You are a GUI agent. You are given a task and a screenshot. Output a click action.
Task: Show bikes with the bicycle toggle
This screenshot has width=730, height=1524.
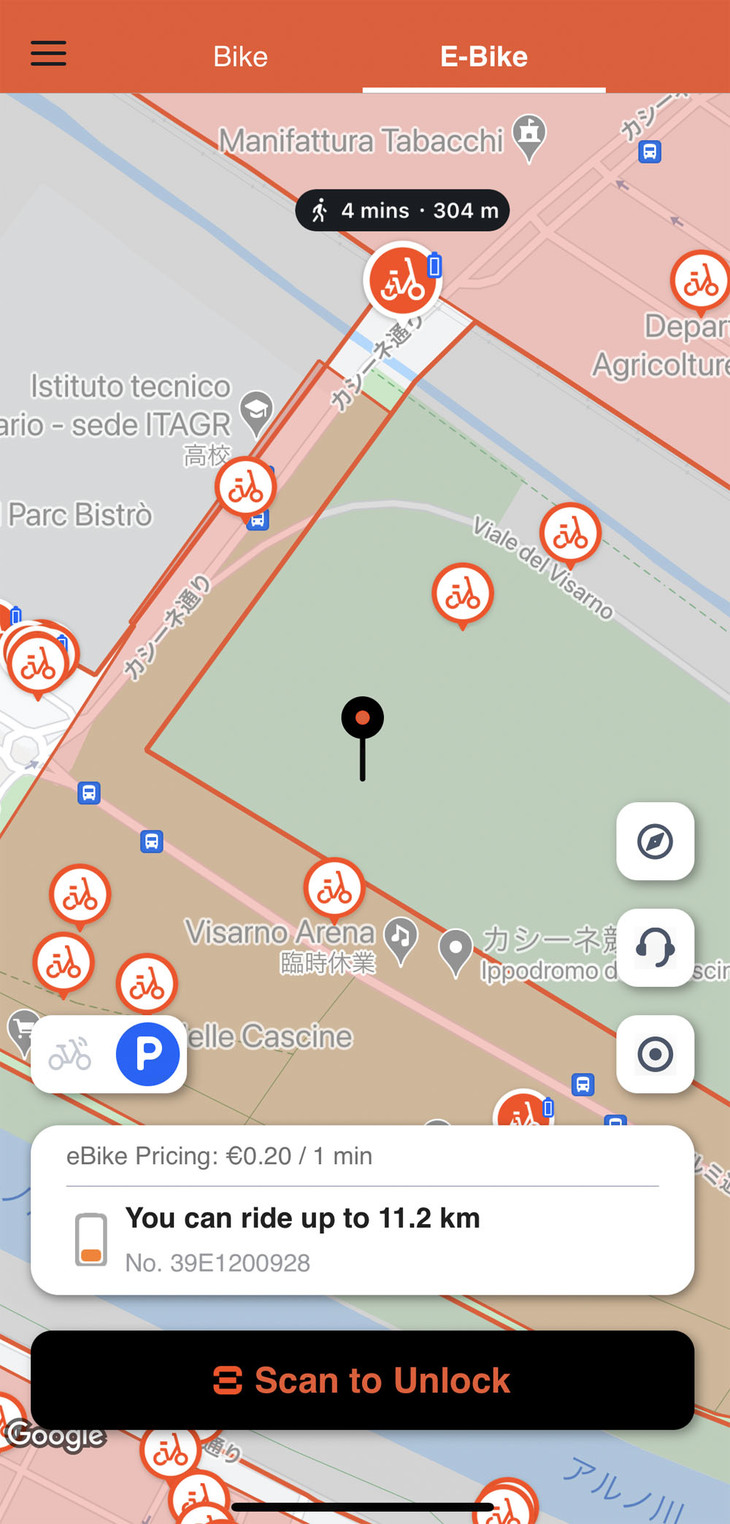(70, 1053)
